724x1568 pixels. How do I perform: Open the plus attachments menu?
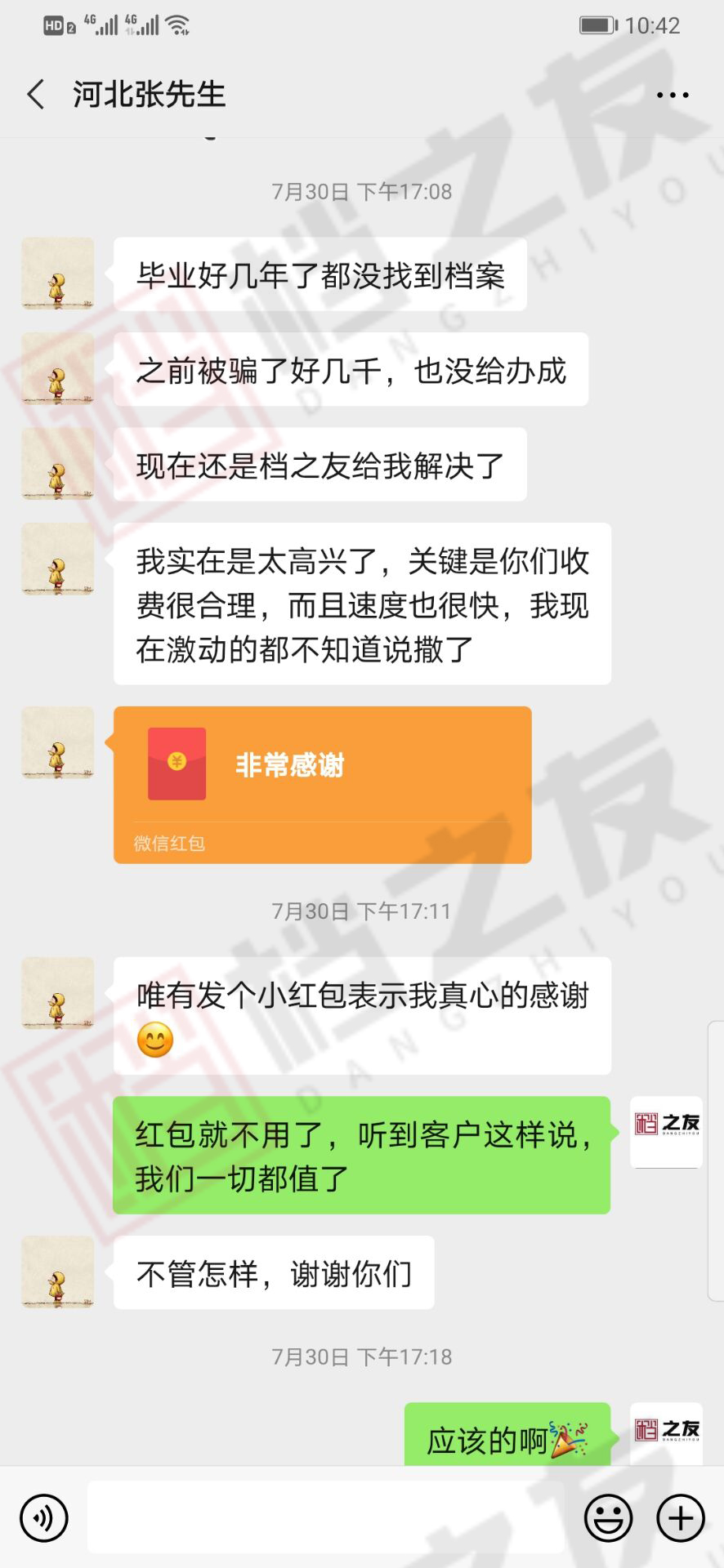pos(681,1517)
